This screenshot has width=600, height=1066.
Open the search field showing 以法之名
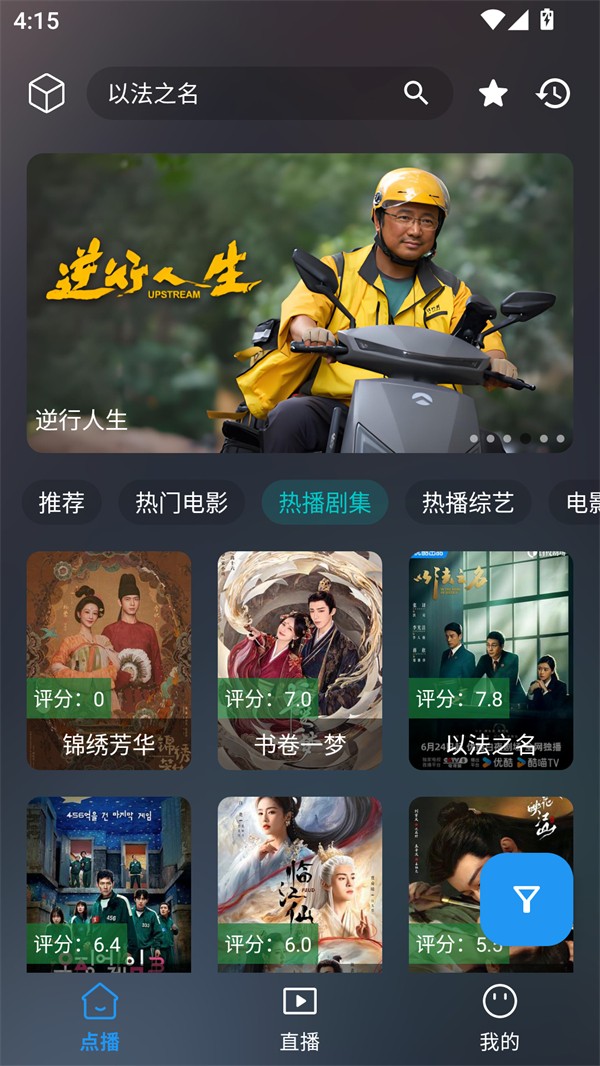(x=240, y=94)
